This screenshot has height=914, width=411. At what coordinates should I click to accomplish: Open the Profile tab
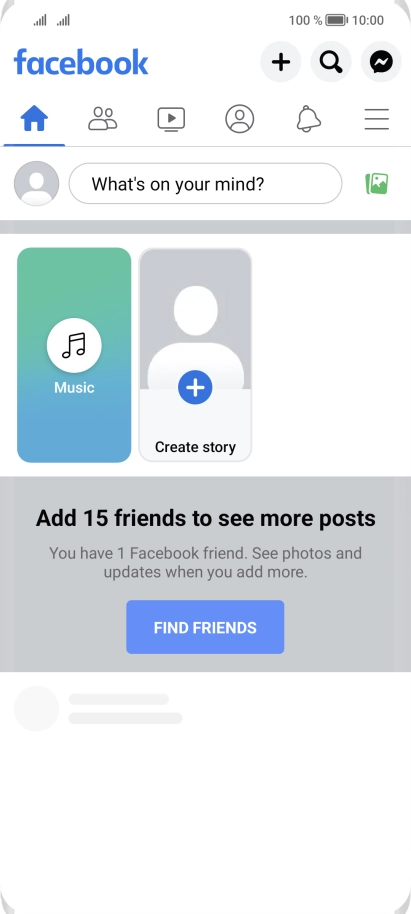point(240,119)
